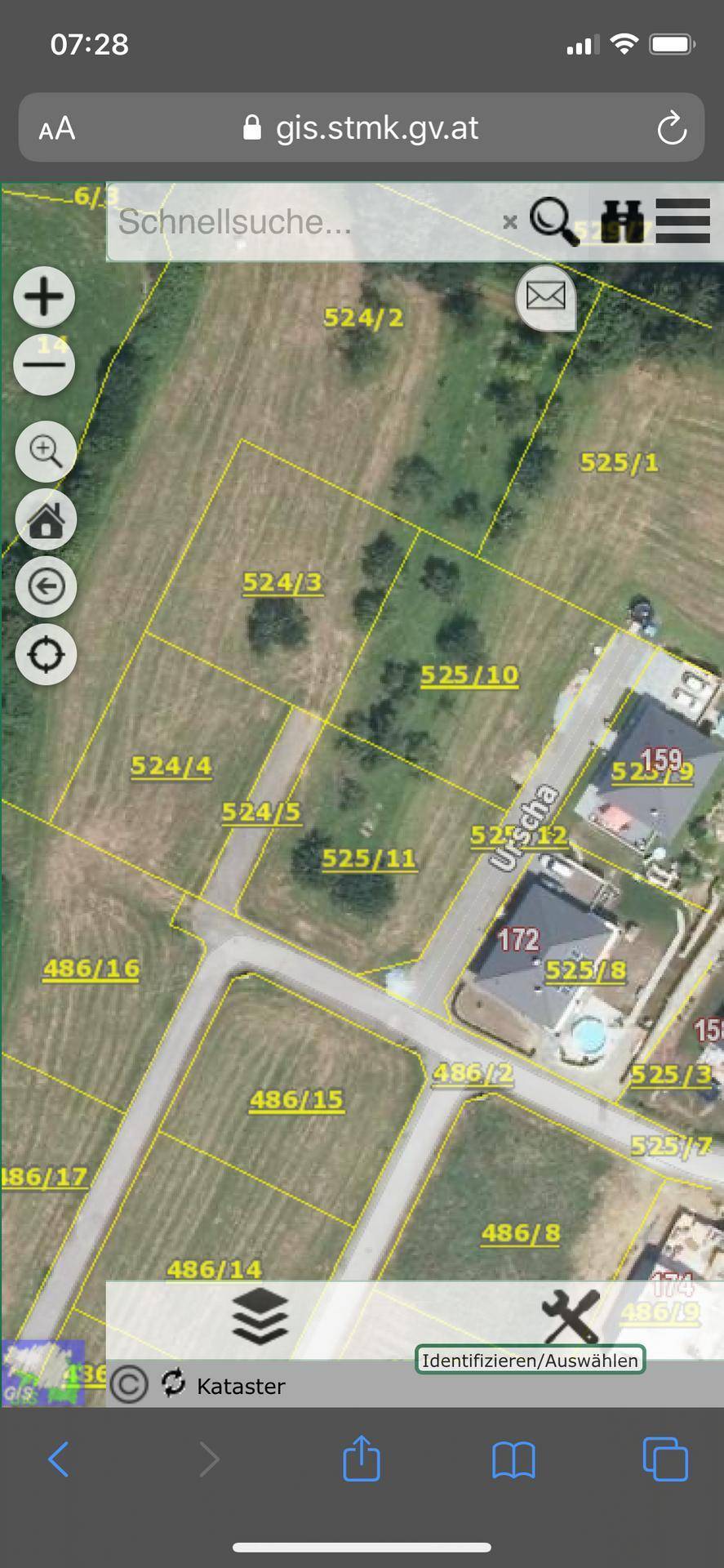Screen dimensions: 724x1568
Task: Clear the Schnellsuche text with X
Action: tap(510, 222)
